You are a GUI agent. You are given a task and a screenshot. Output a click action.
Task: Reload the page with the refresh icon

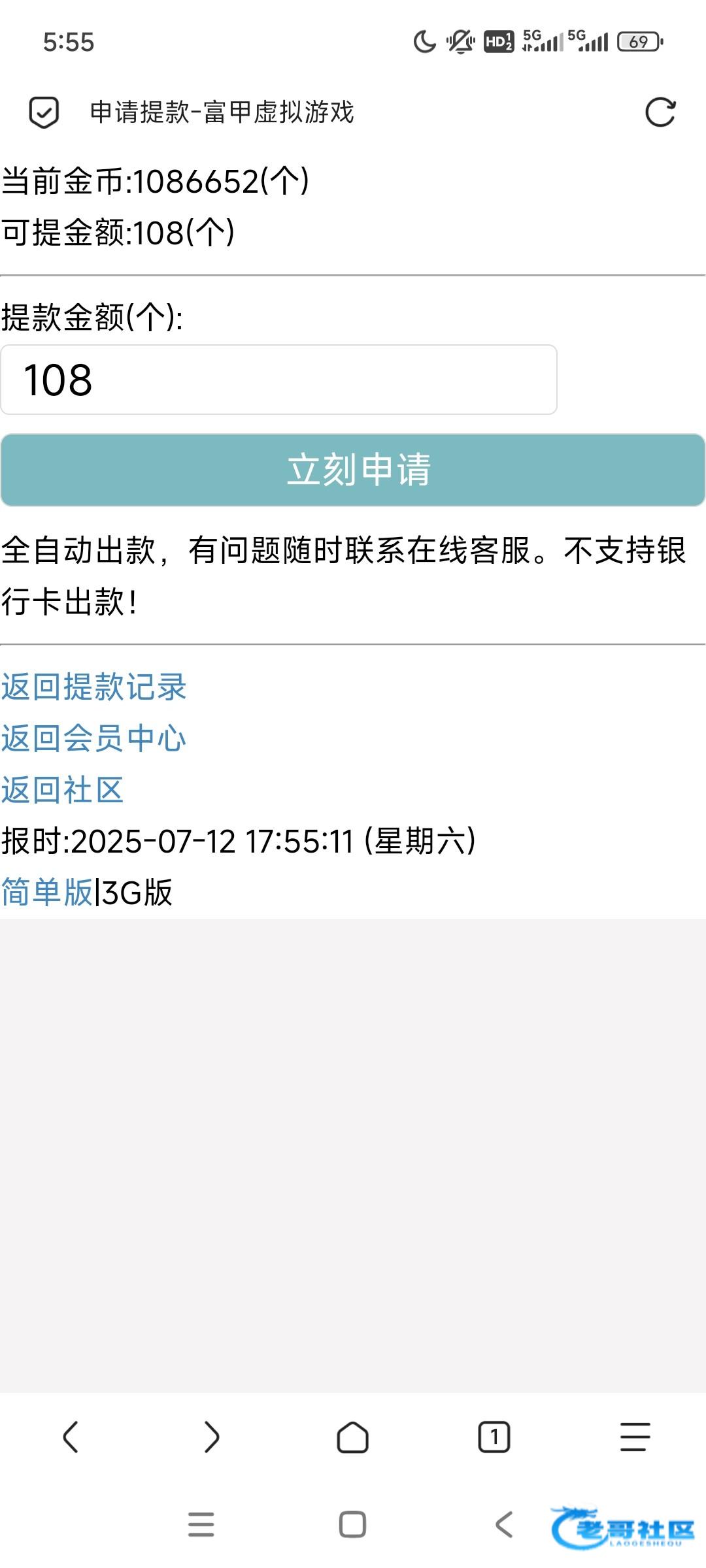tap(660, 112)
